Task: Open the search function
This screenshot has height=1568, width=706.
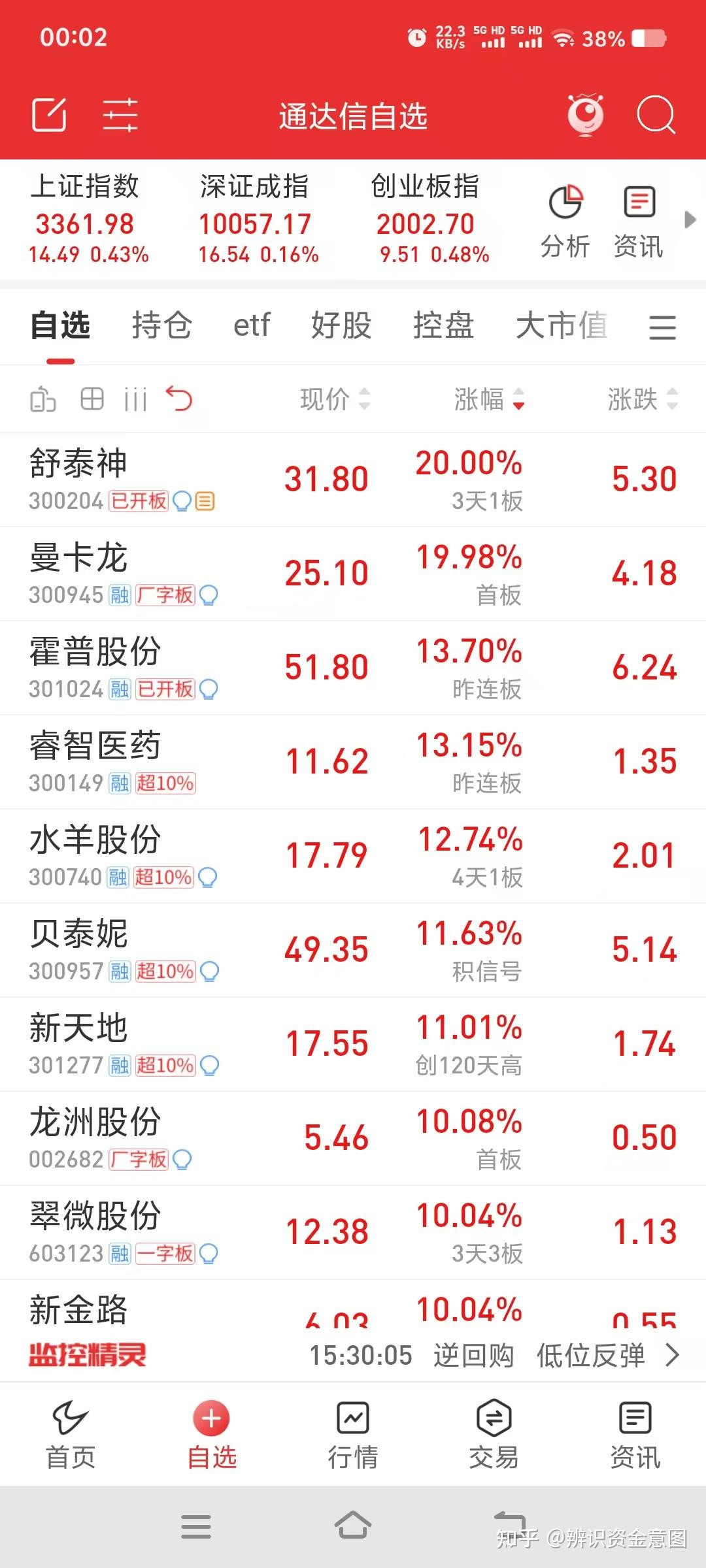Action: (656, 115)
